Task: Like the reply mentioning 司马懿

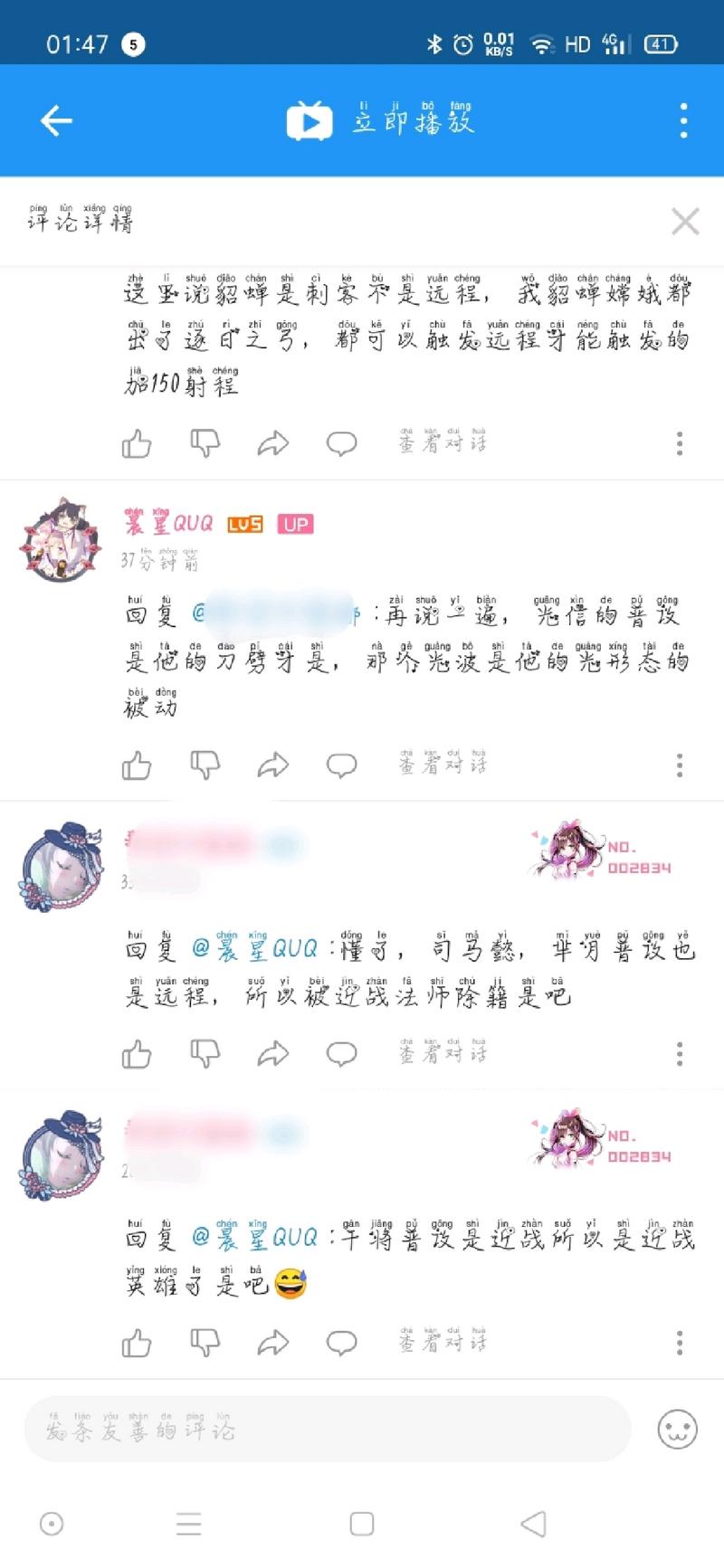Action: [x=137, y=1054]
